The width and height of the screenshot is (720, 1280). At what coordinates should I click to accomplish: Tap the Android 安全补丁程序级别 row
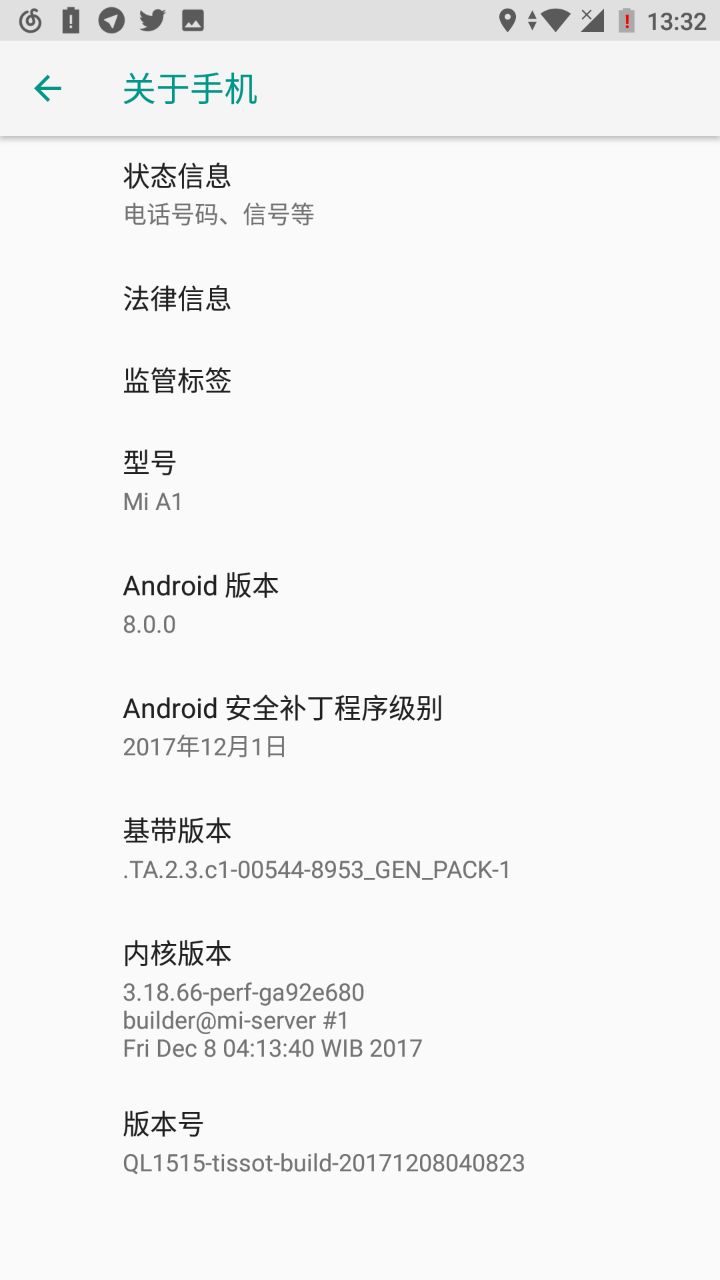click(x=360, y=728)
